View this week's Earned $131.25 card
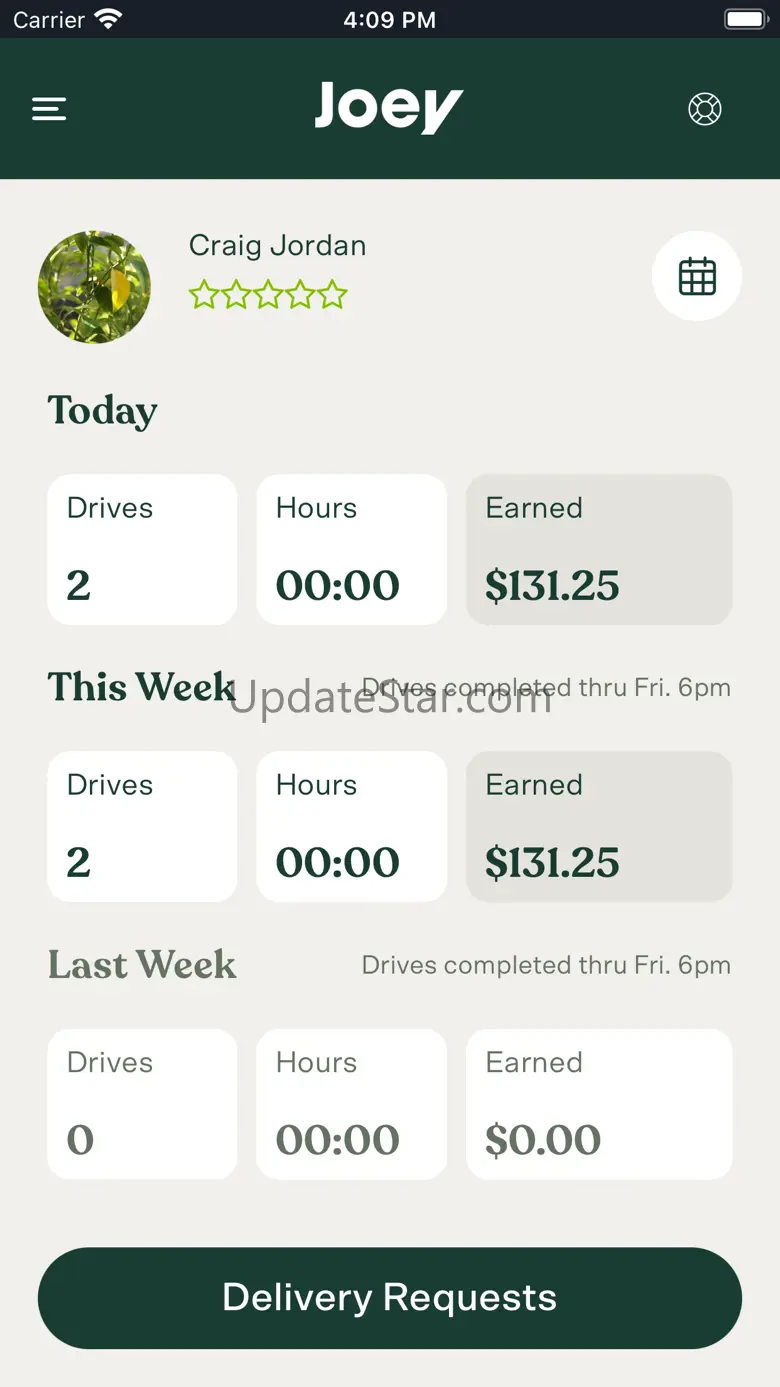 (599, 826)
